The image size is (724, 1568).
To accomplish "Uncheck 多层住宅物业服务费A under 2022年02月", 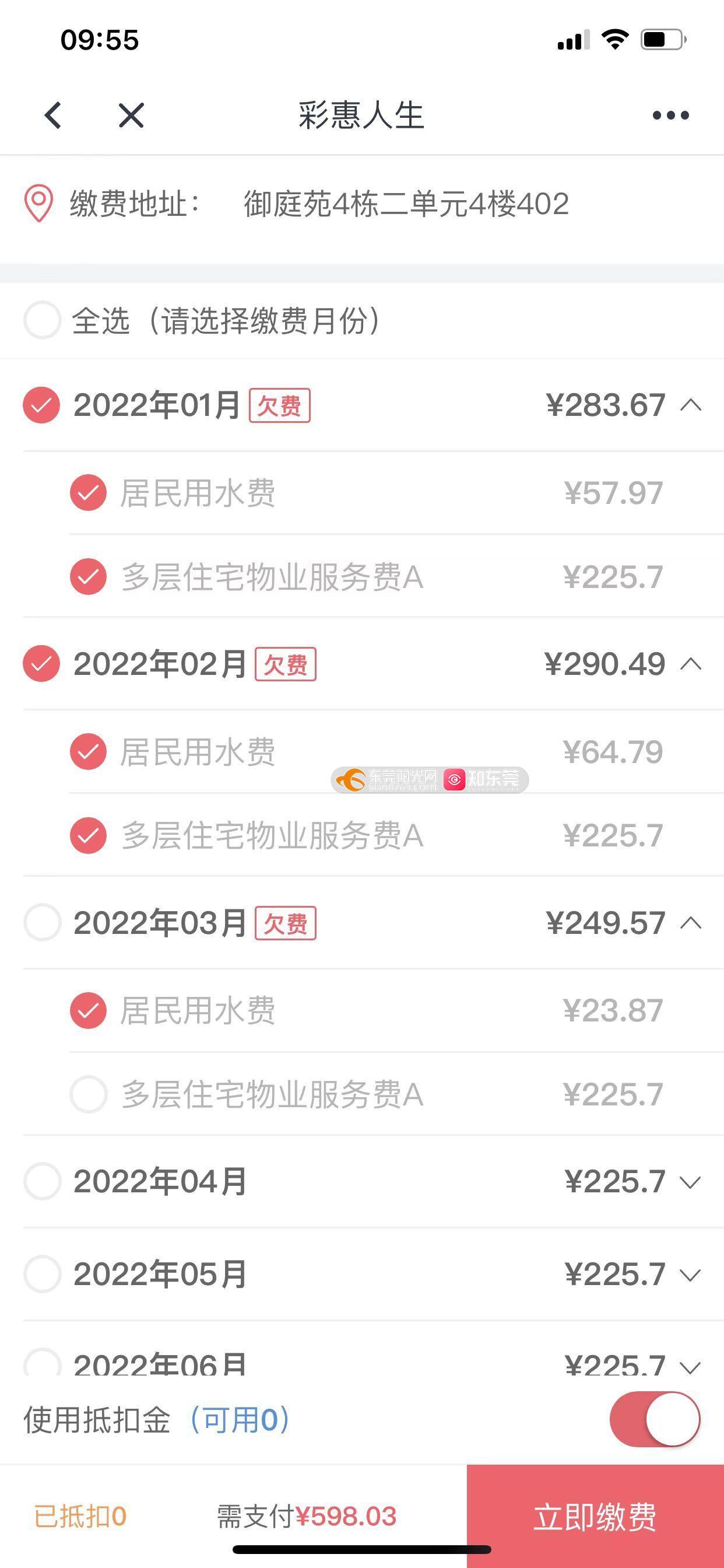I will (88, 835).
